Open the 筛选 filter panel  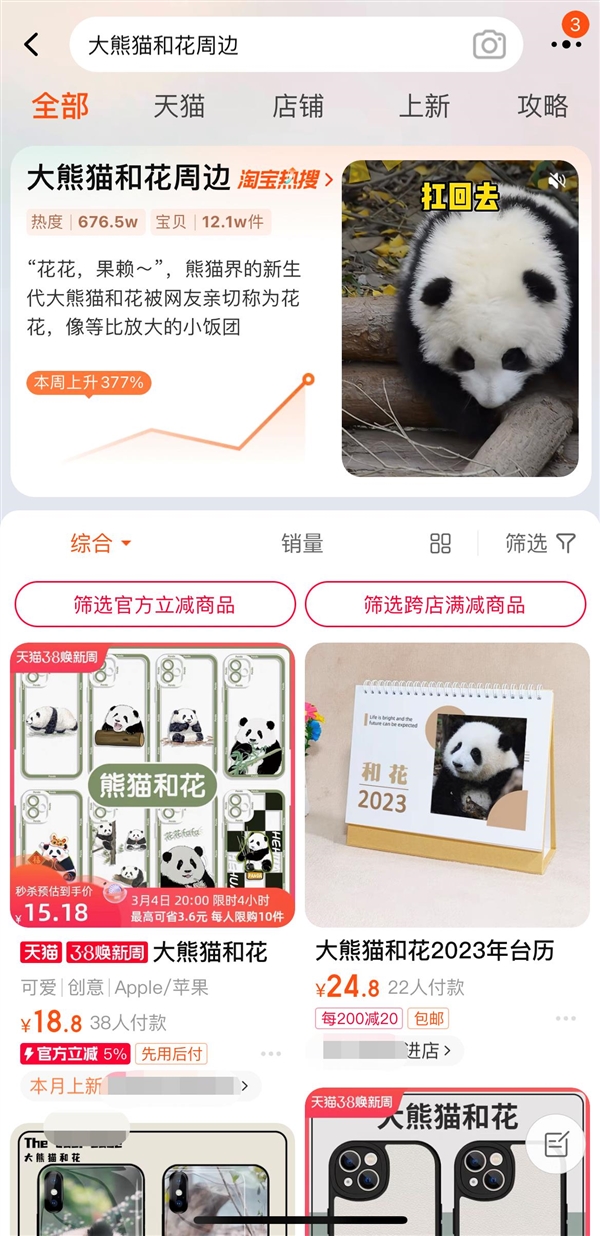(540, 543)
